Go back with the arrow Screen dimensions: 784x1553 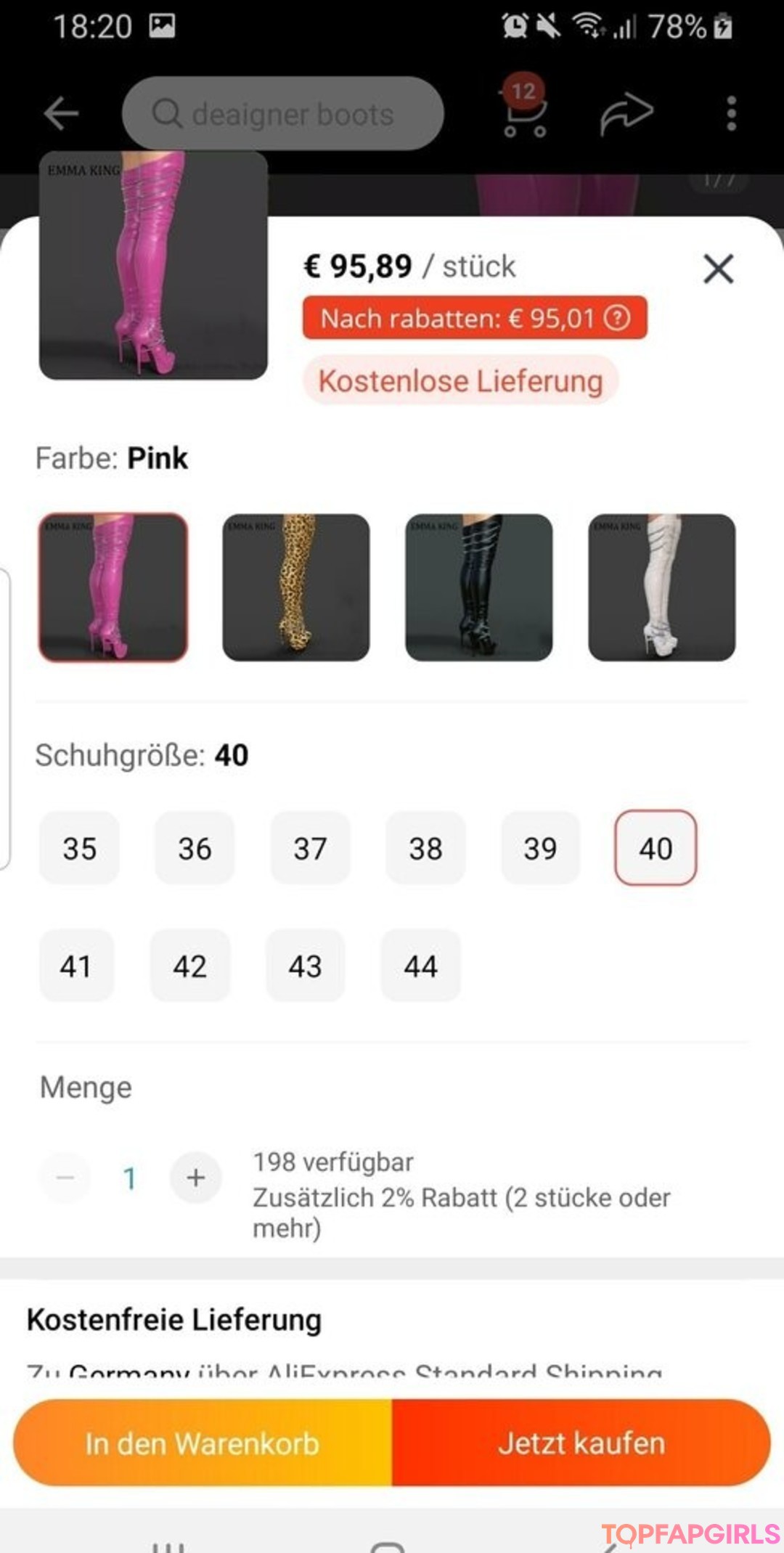61,113
